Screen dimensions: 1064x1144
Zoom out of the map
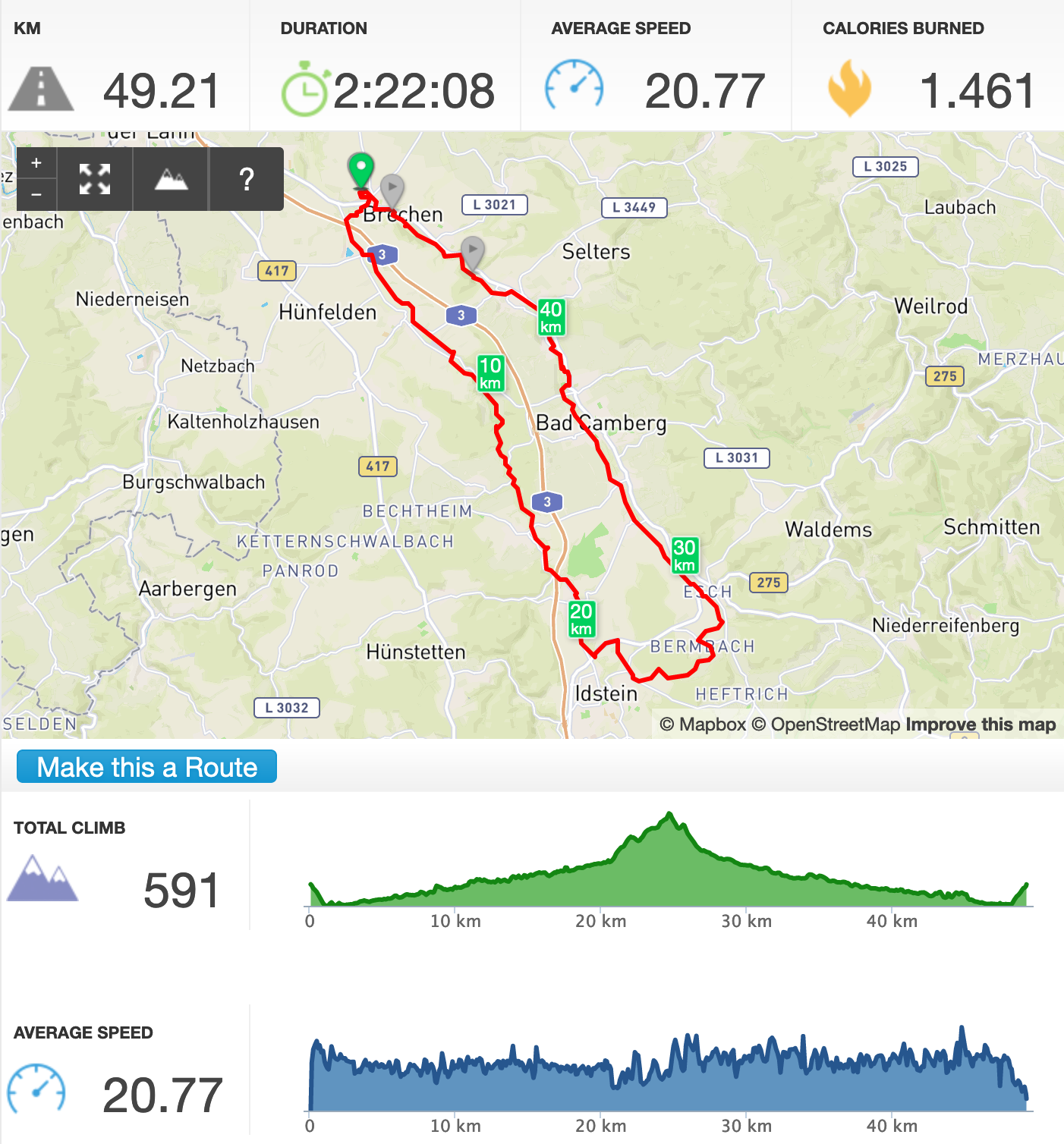(x=36, y=194)
